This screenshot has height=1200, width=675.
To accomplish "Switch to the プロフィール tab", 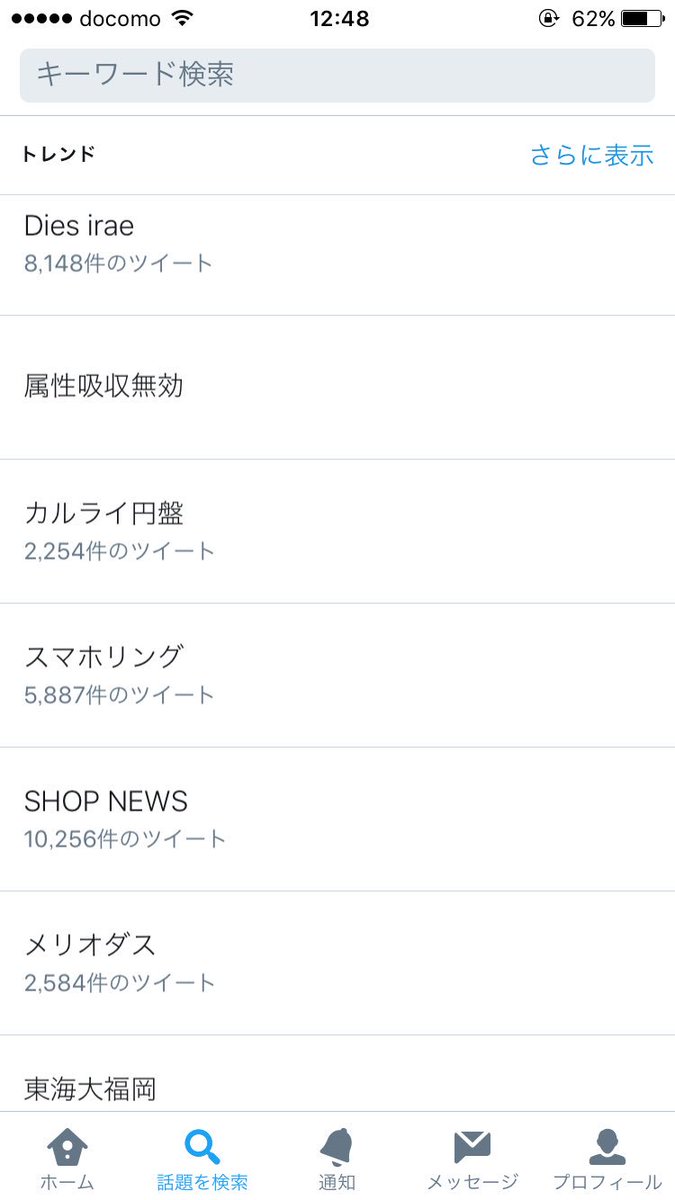I will [607, 1158].
